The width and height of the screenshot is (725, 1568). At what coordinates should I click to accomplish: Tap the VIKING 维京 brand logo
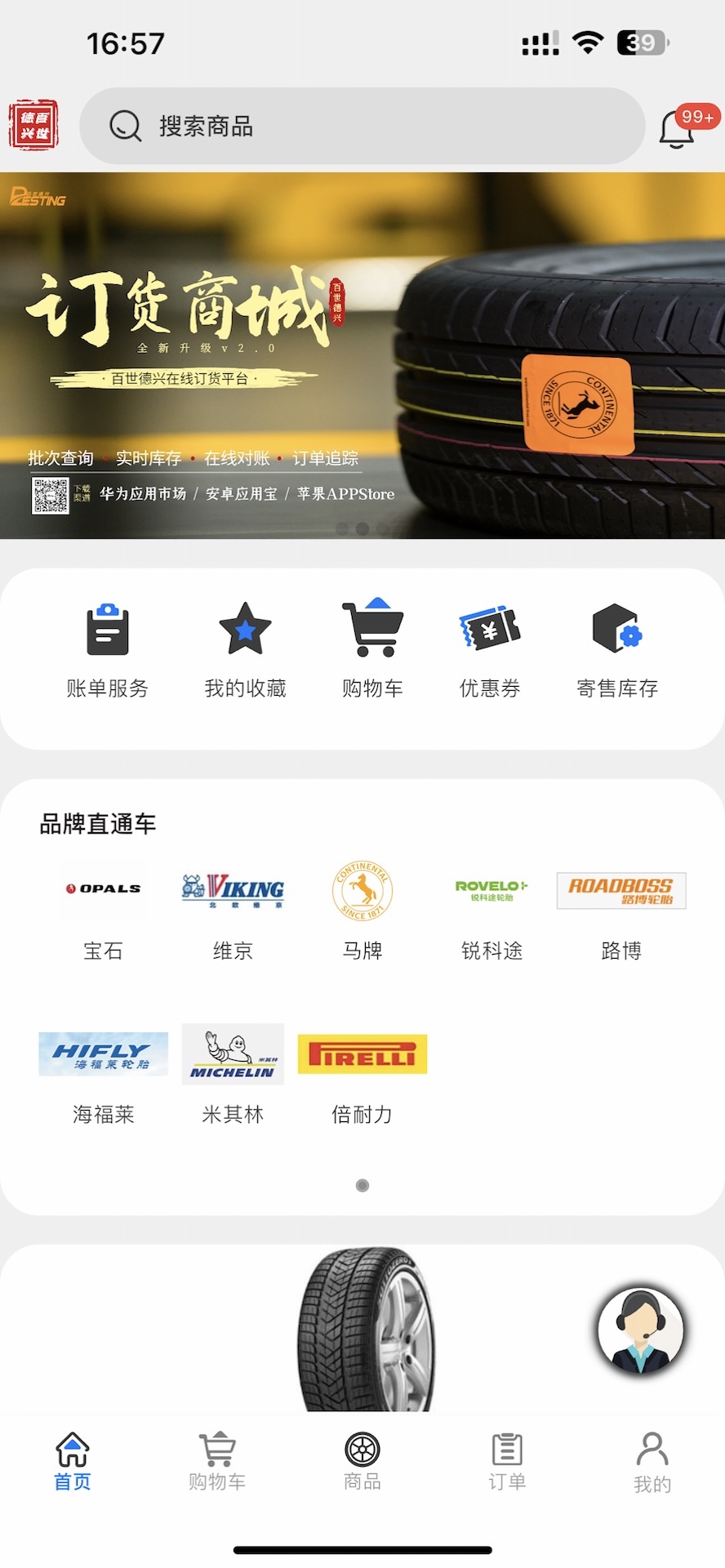pos(232,891)
